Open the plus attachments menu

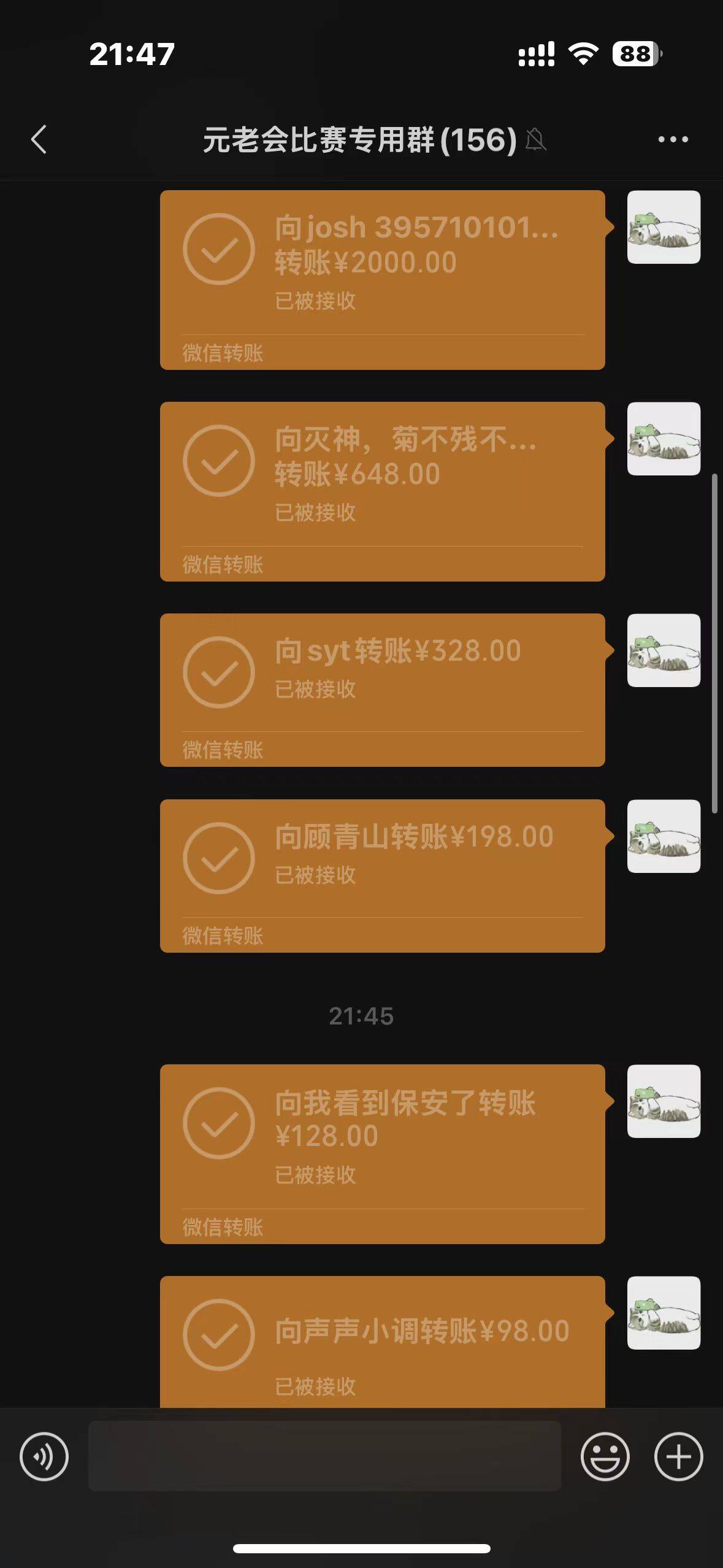tap(678, 1456)
